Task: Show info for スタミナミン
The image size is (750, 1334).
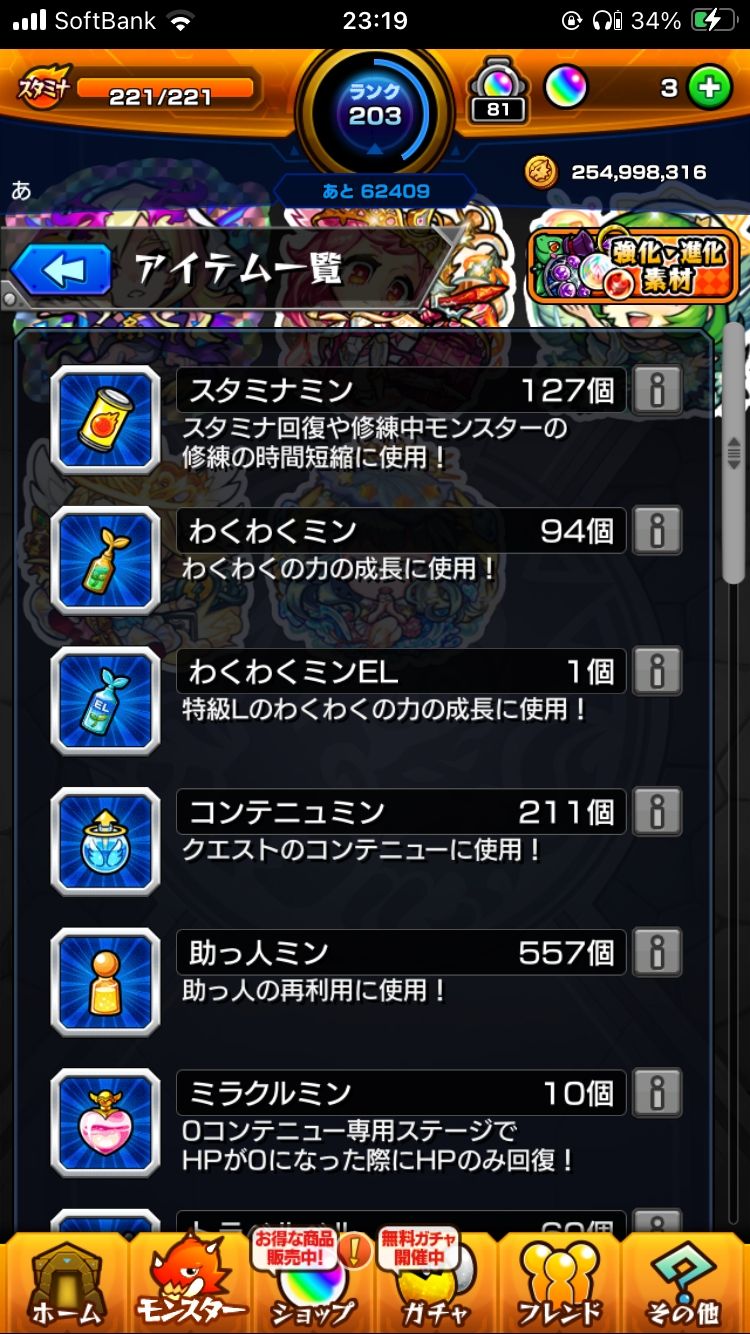Action: pos(657,391)
